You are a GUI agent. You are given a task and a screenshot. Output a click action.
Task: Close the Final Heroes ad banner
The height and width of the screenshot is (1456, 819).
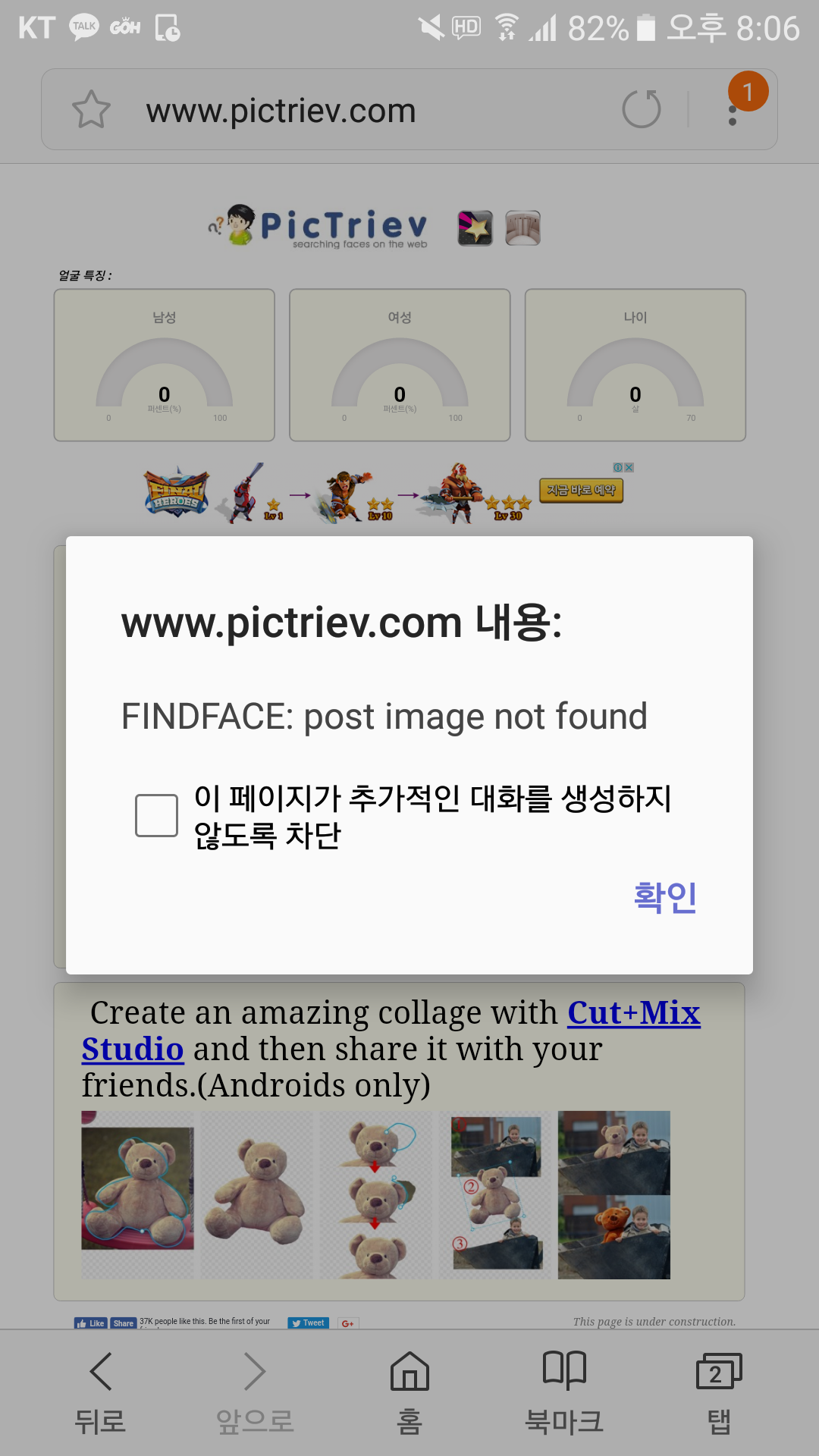(629, 467)
